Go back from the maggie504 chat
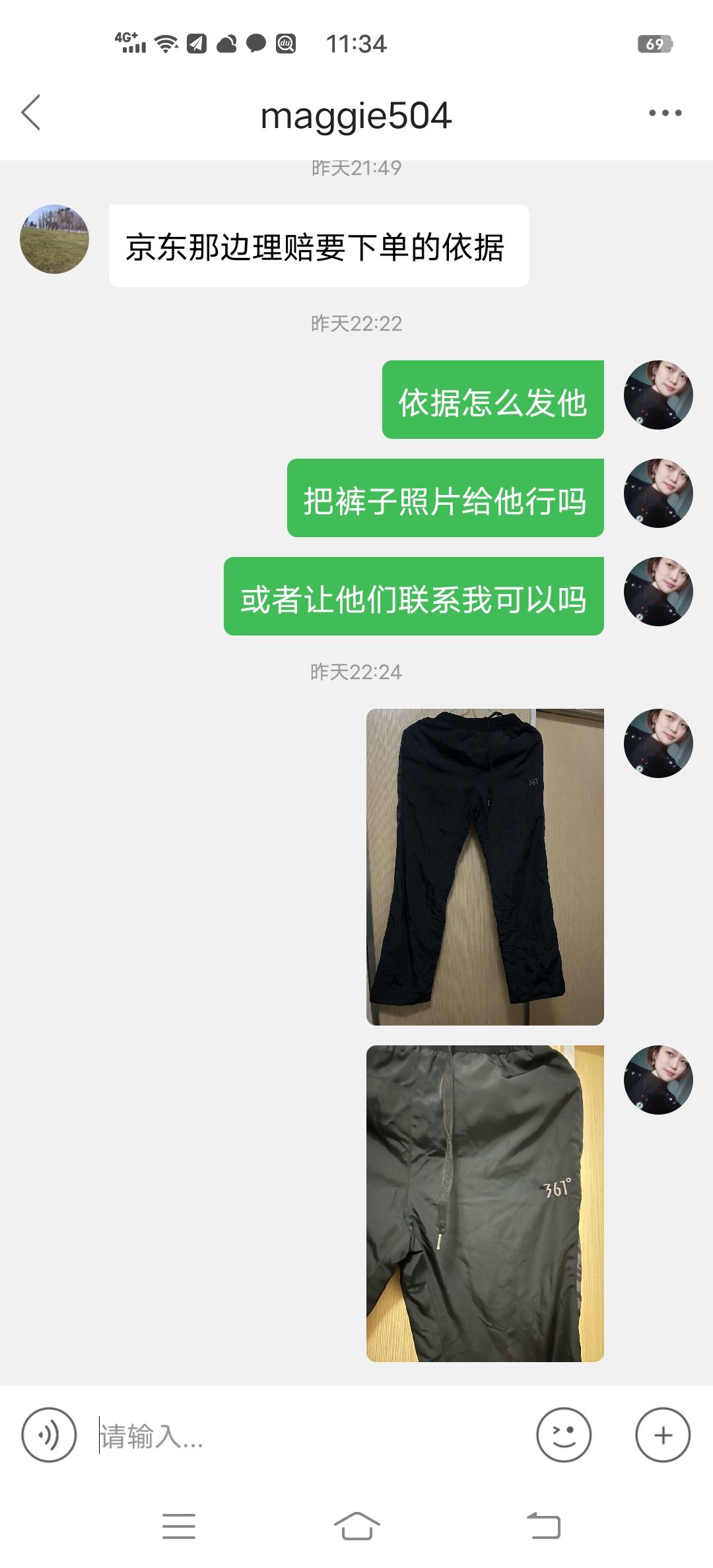This screenshot has width=713, height=1568. tap(31, 113)
